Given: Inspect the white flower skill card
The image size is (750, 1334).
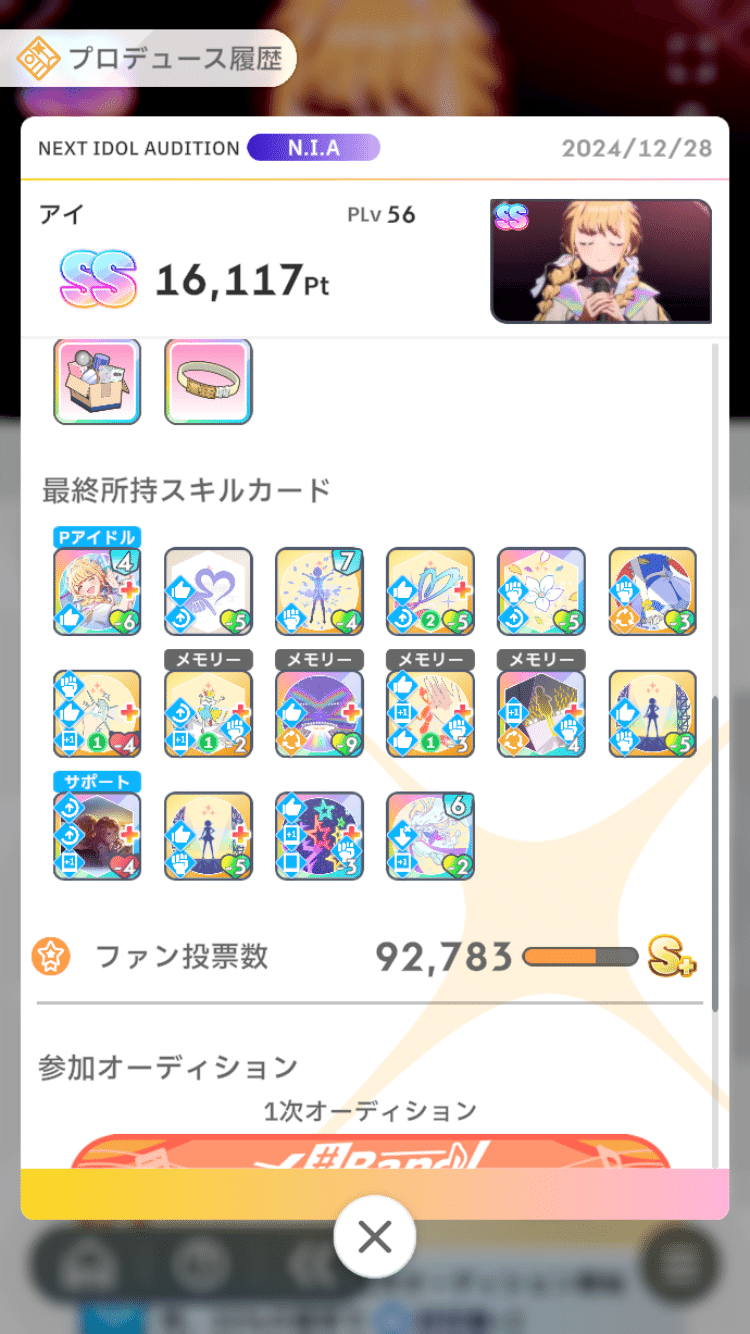Looking at the screenshot, I should (x=541, y=591).
